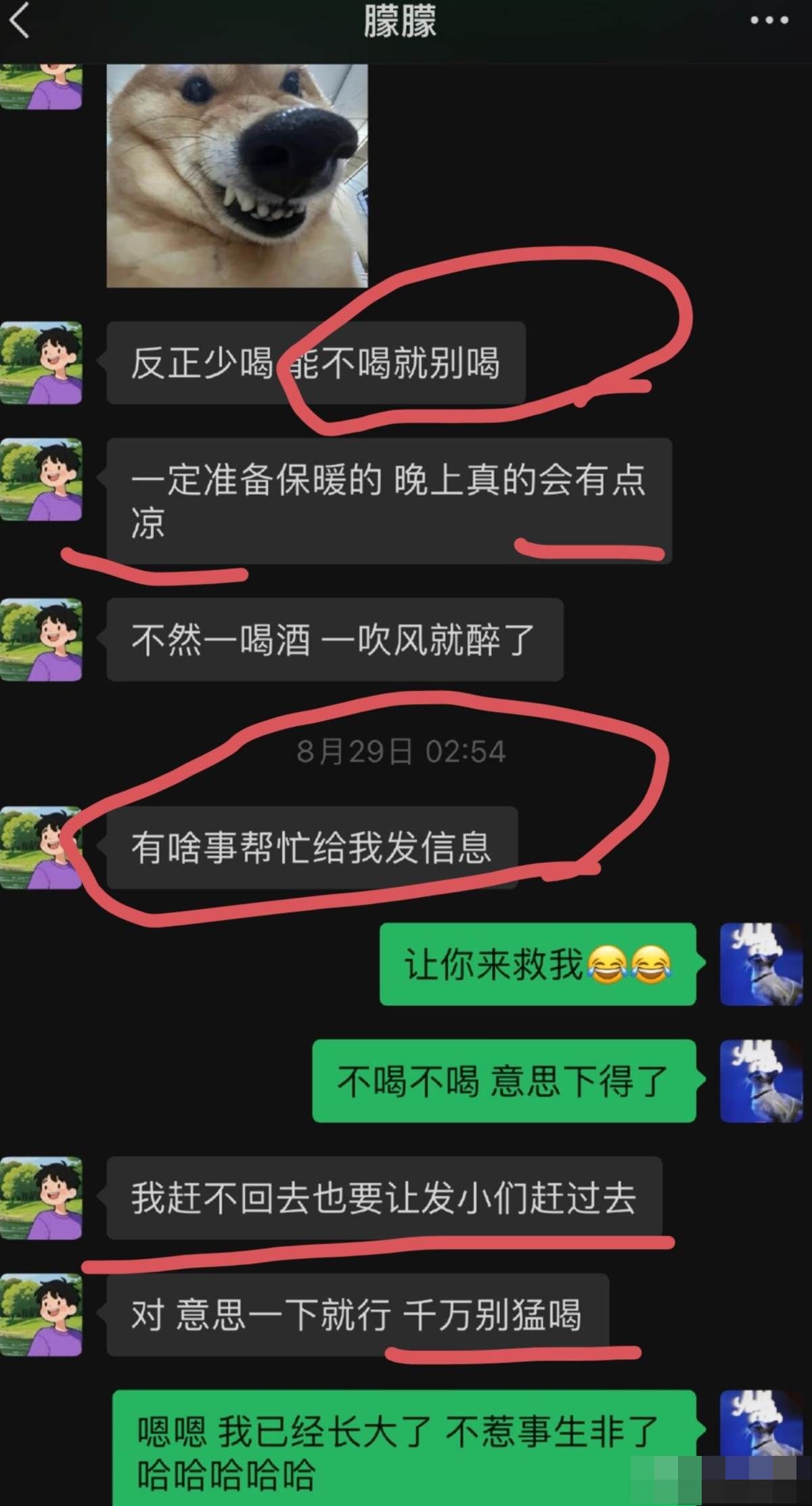The width and height of the screenshot is (812, 1506).
Task: Open the chat details overflow menu
Action: point(769,21)
